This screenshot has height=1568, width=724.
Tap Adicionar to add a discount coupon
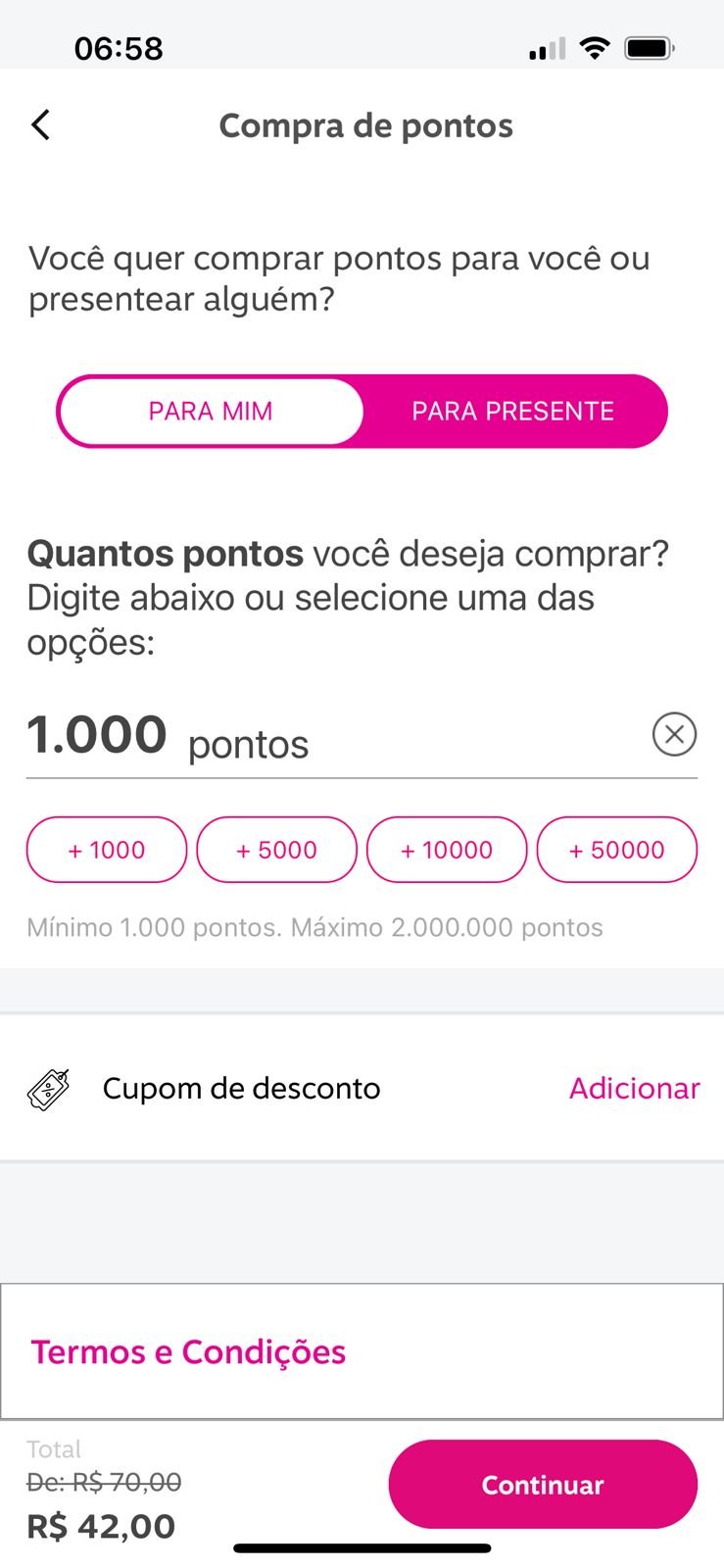[635, 1088]
